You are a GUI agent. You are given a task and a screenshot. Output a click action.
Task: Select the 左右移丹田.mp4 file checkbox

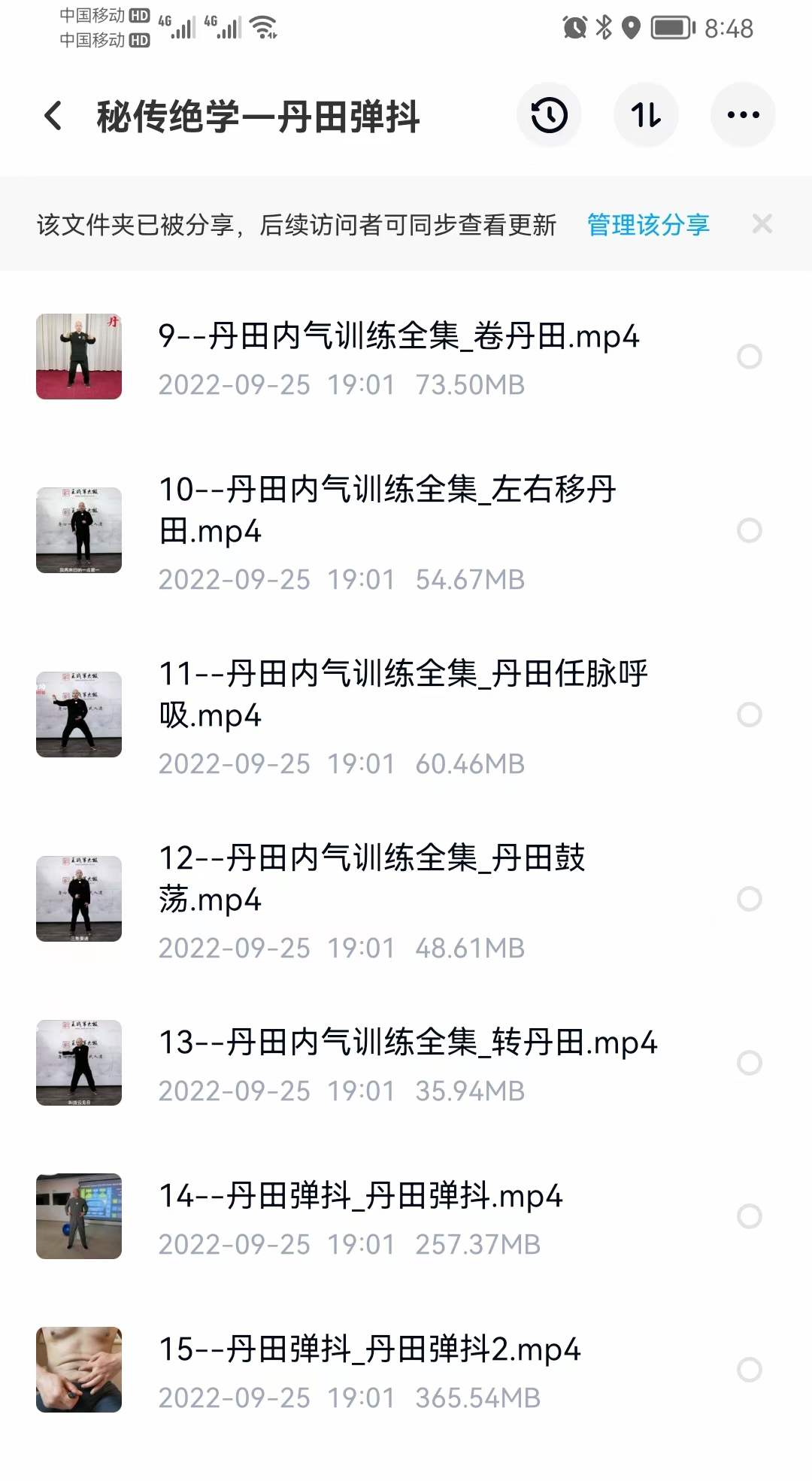(750, 530)
